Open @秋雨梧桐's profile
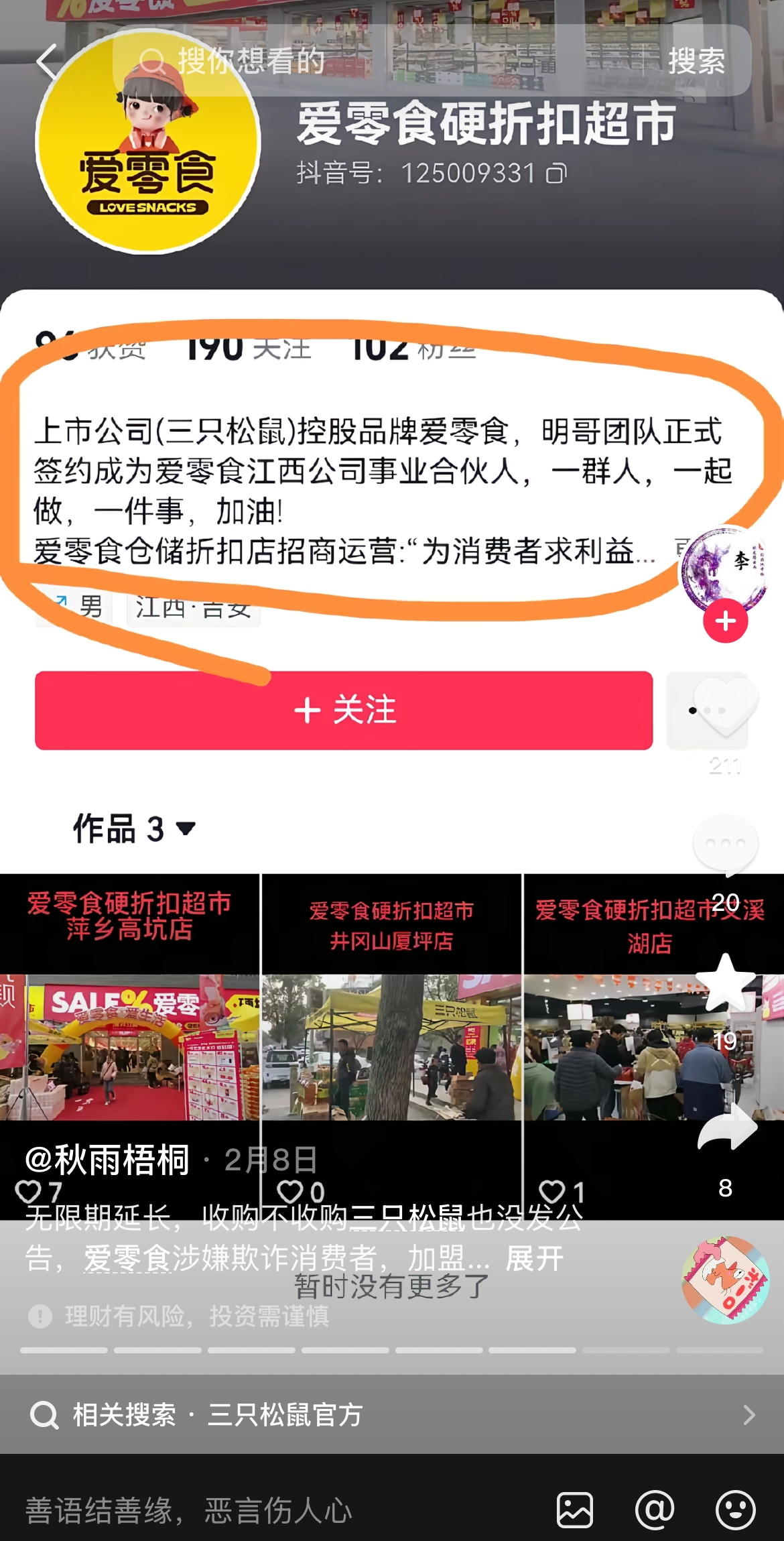The height and width of the screenshot is (1541, 784). 107,1160
